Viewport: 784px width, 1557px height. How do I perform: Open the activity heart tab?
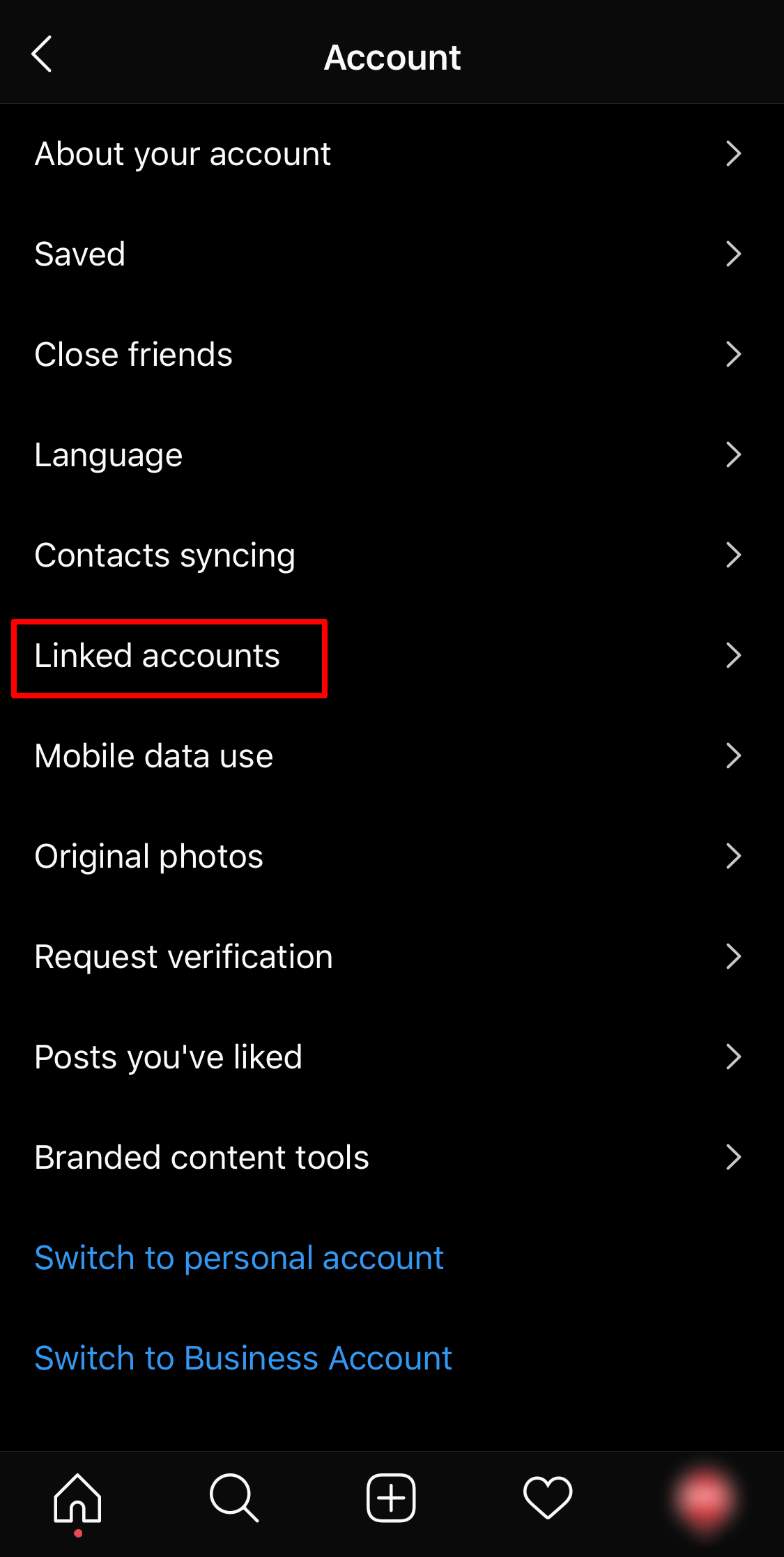click(x=548, y=1498)
